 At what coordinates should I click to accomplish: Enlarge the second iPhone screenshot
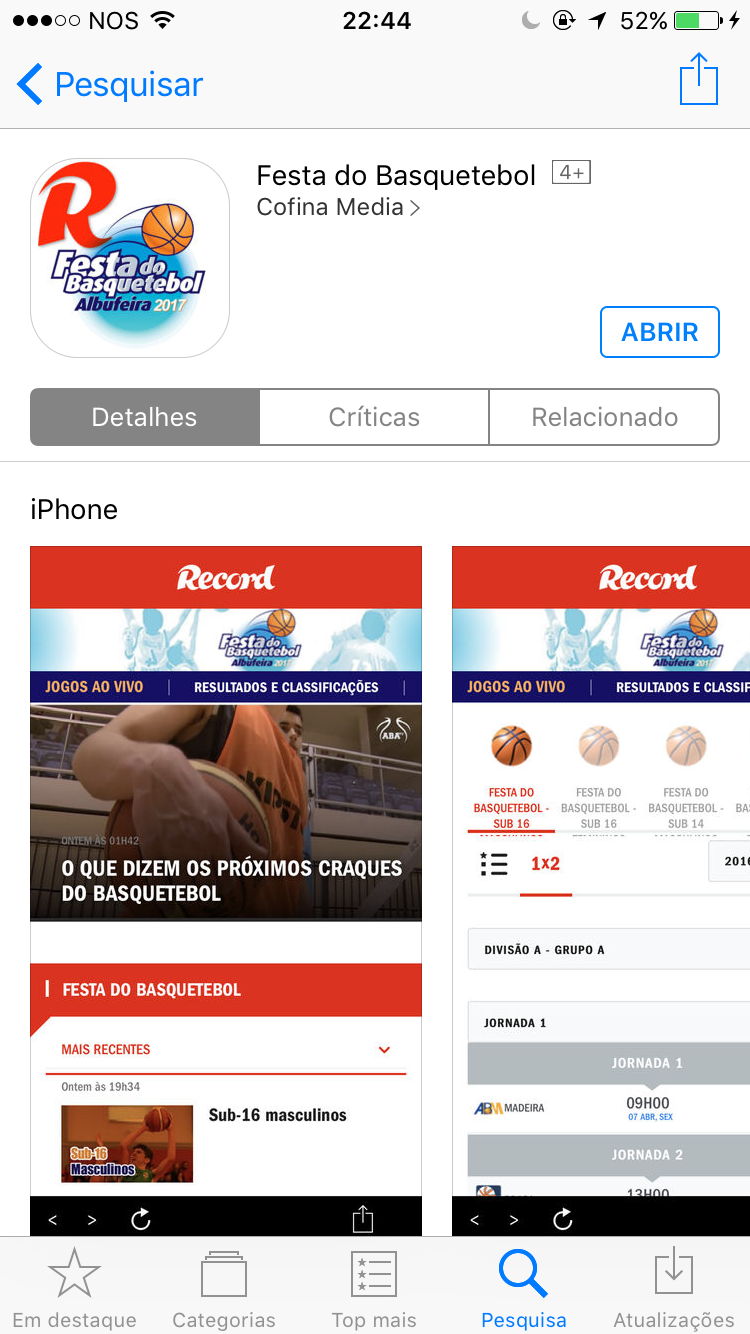(600, 890)
